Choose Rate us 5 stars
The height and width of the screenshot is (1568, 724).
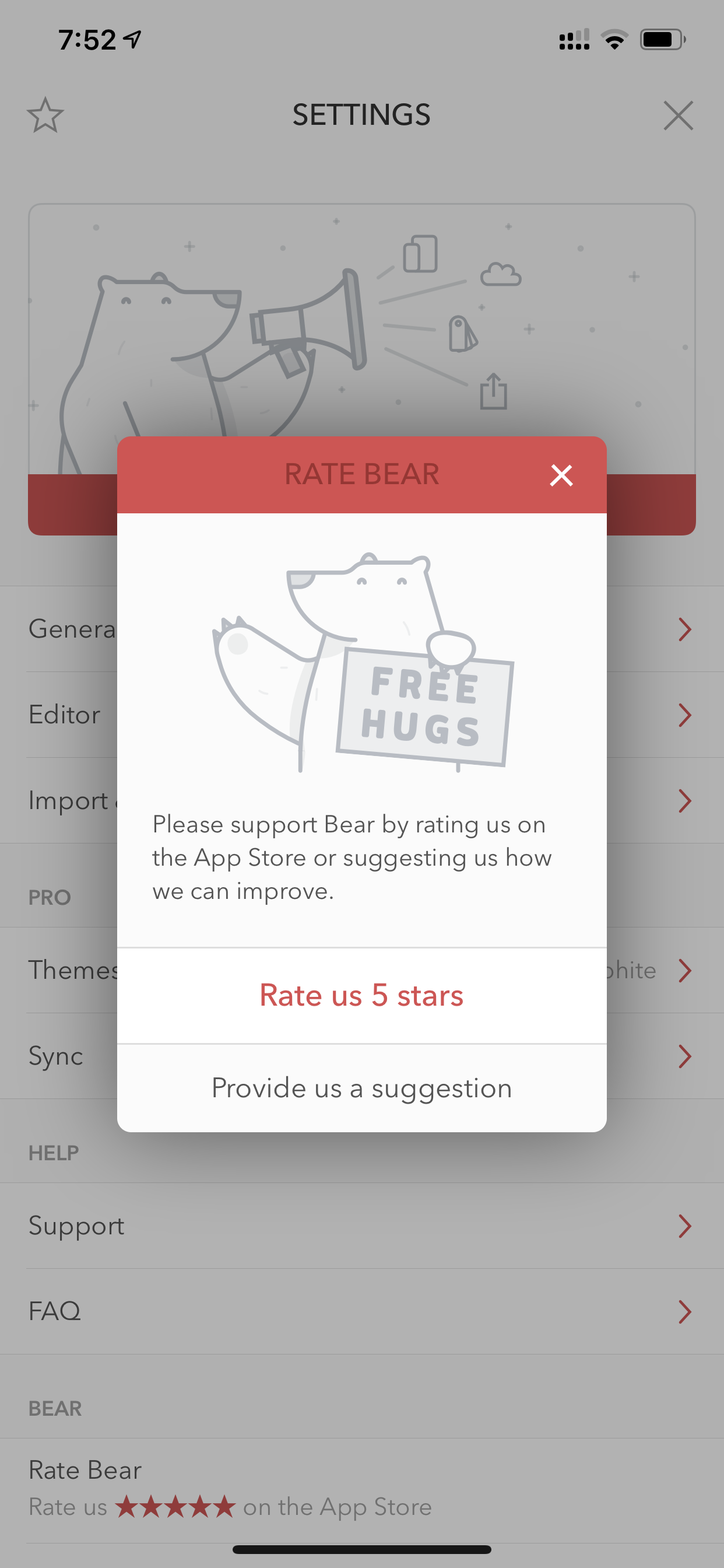click(362, 996)
